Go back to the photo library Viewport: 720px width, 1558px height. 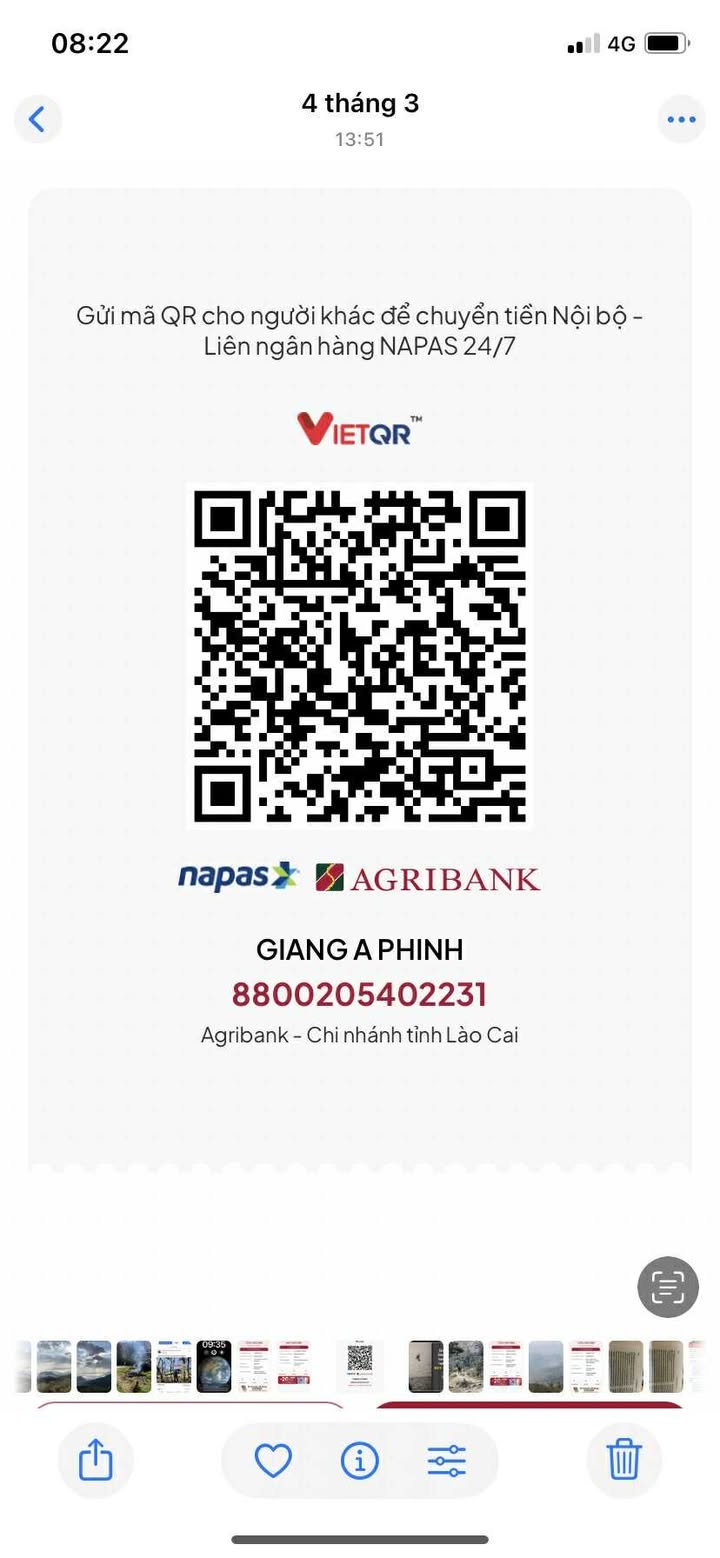click(37, 120)
